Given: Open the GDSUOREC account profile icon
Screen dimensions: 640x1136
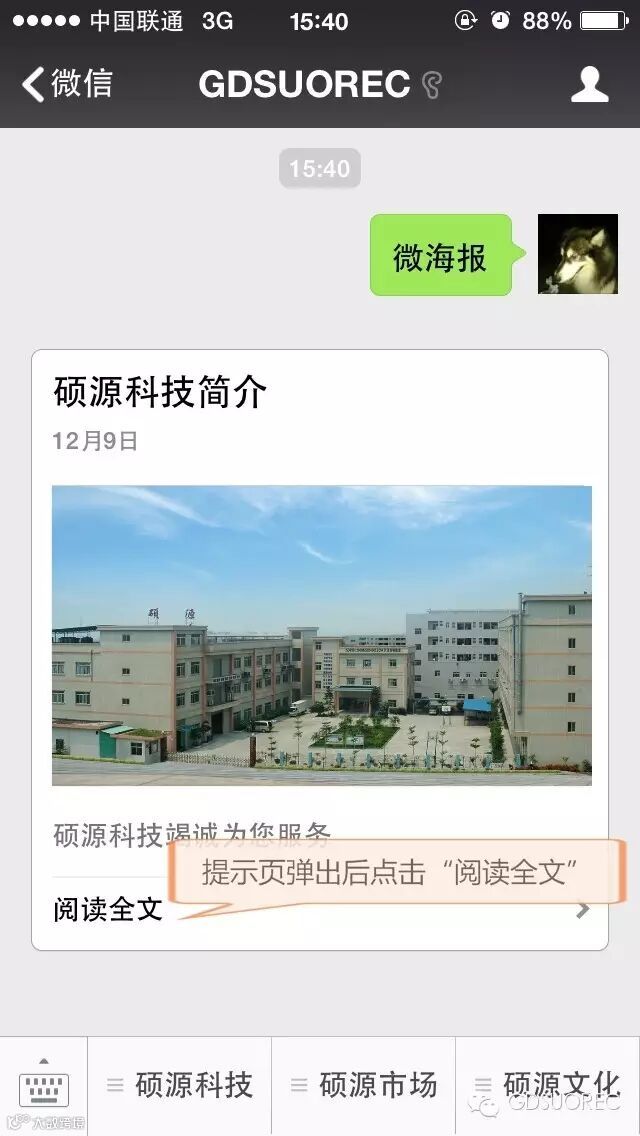Looking at the screenshot, I should tap(589, 84).
